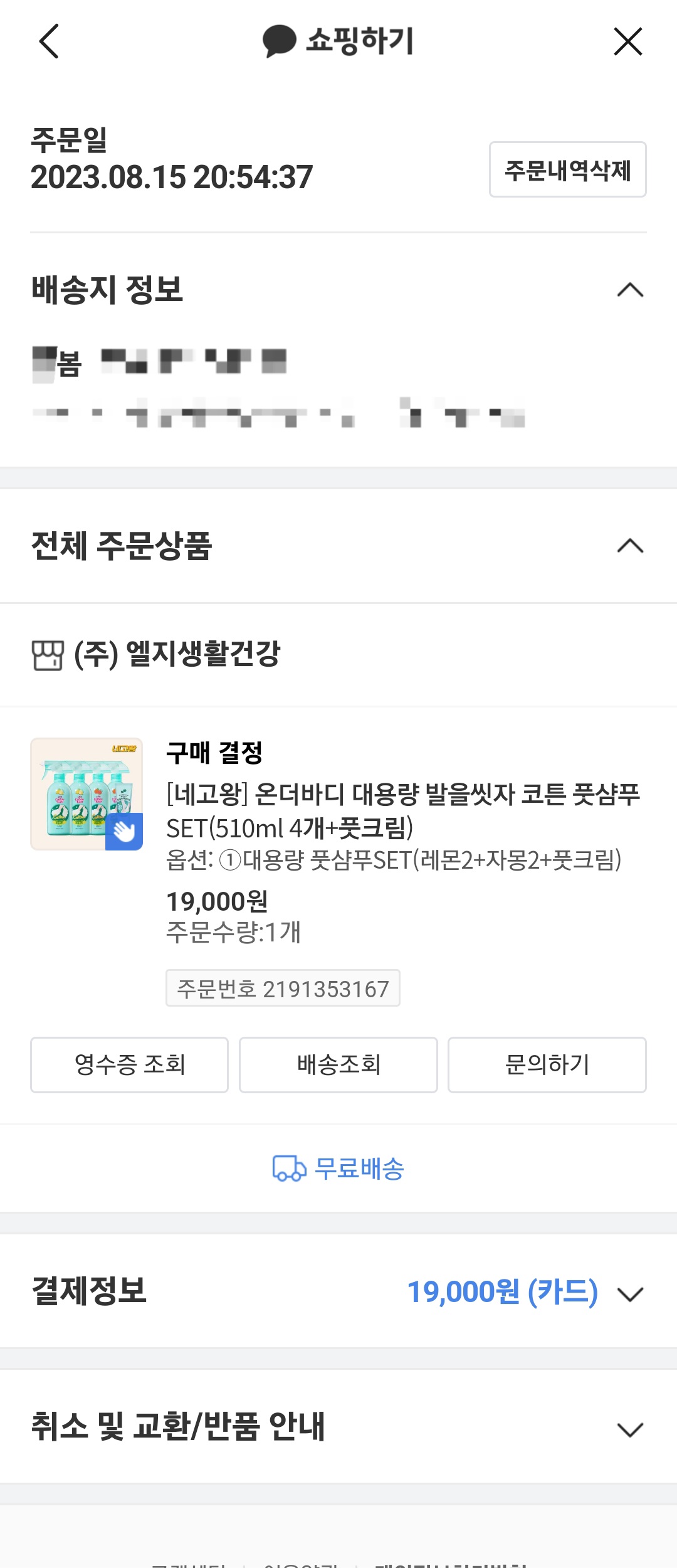The image size is (677, 1568).
Task: Open the 네고왕 foot shampoo product image
Action: (87, 794)
